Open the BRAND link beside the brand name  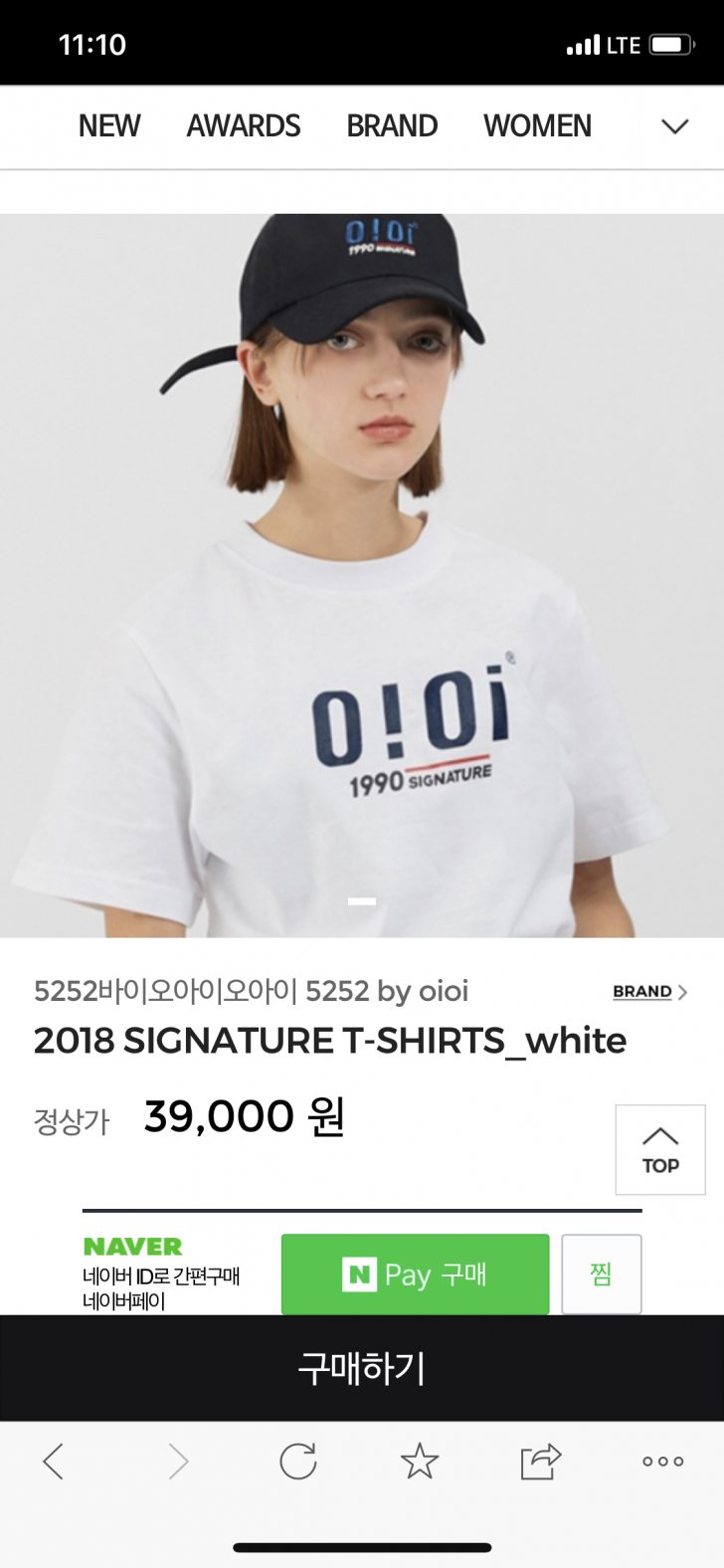[649, 992]
